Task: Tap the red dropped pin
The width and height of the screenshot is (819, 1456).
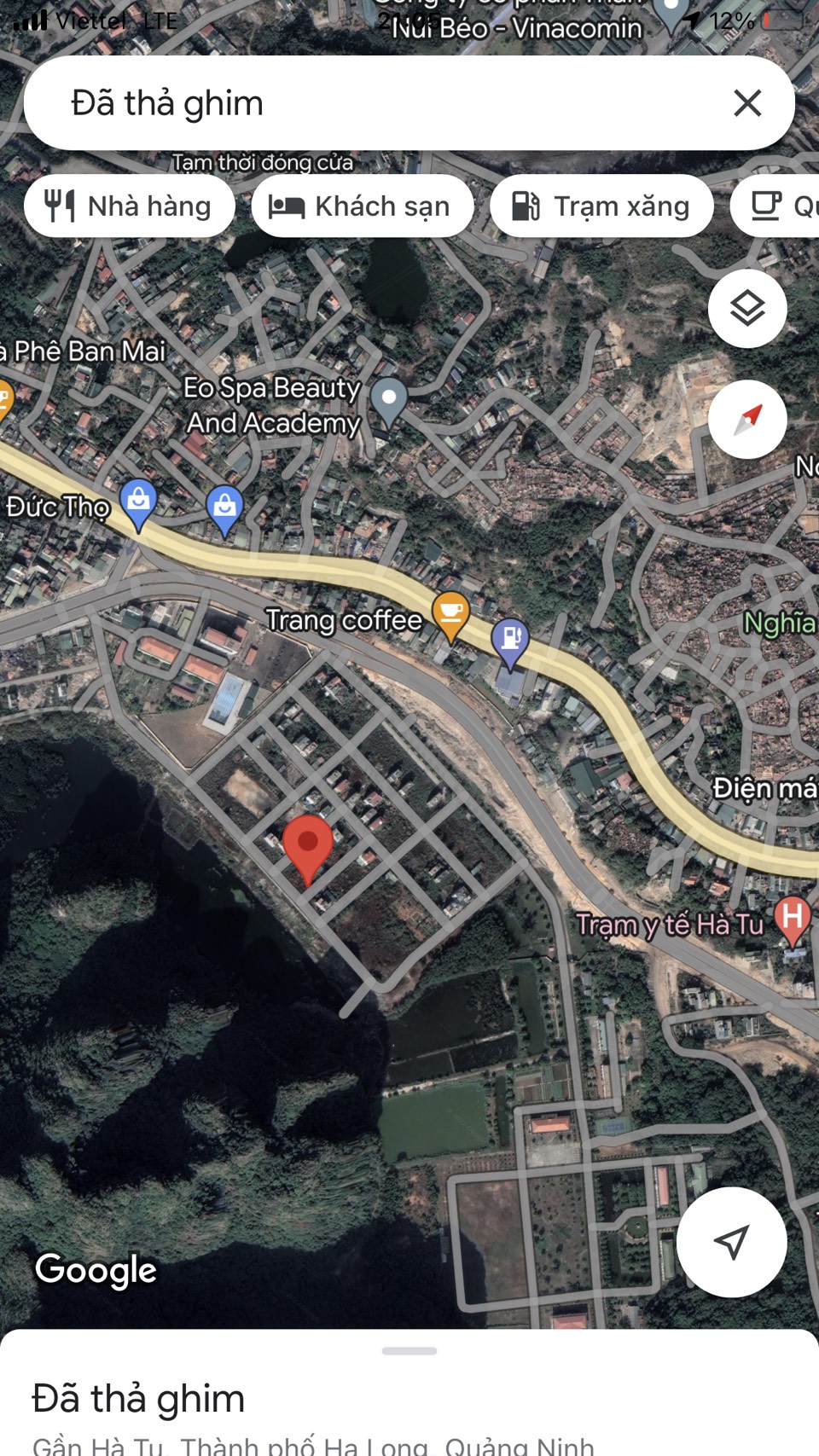Action: pyautogui.click(x=307, y=846)
